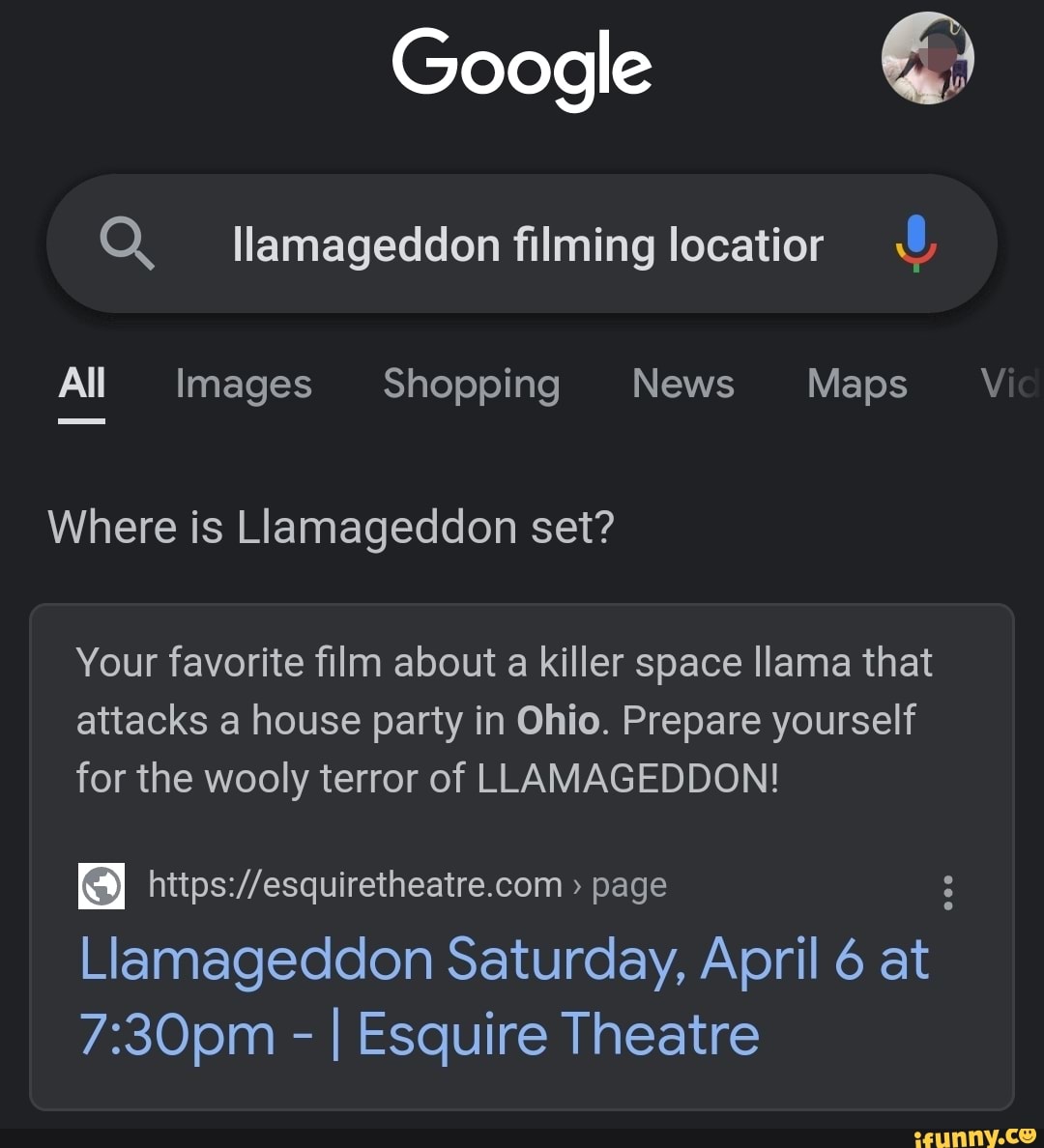1044x1148 pixels.
Task: Open the three-dot options for the search result
Action: [x=948, y=893]
